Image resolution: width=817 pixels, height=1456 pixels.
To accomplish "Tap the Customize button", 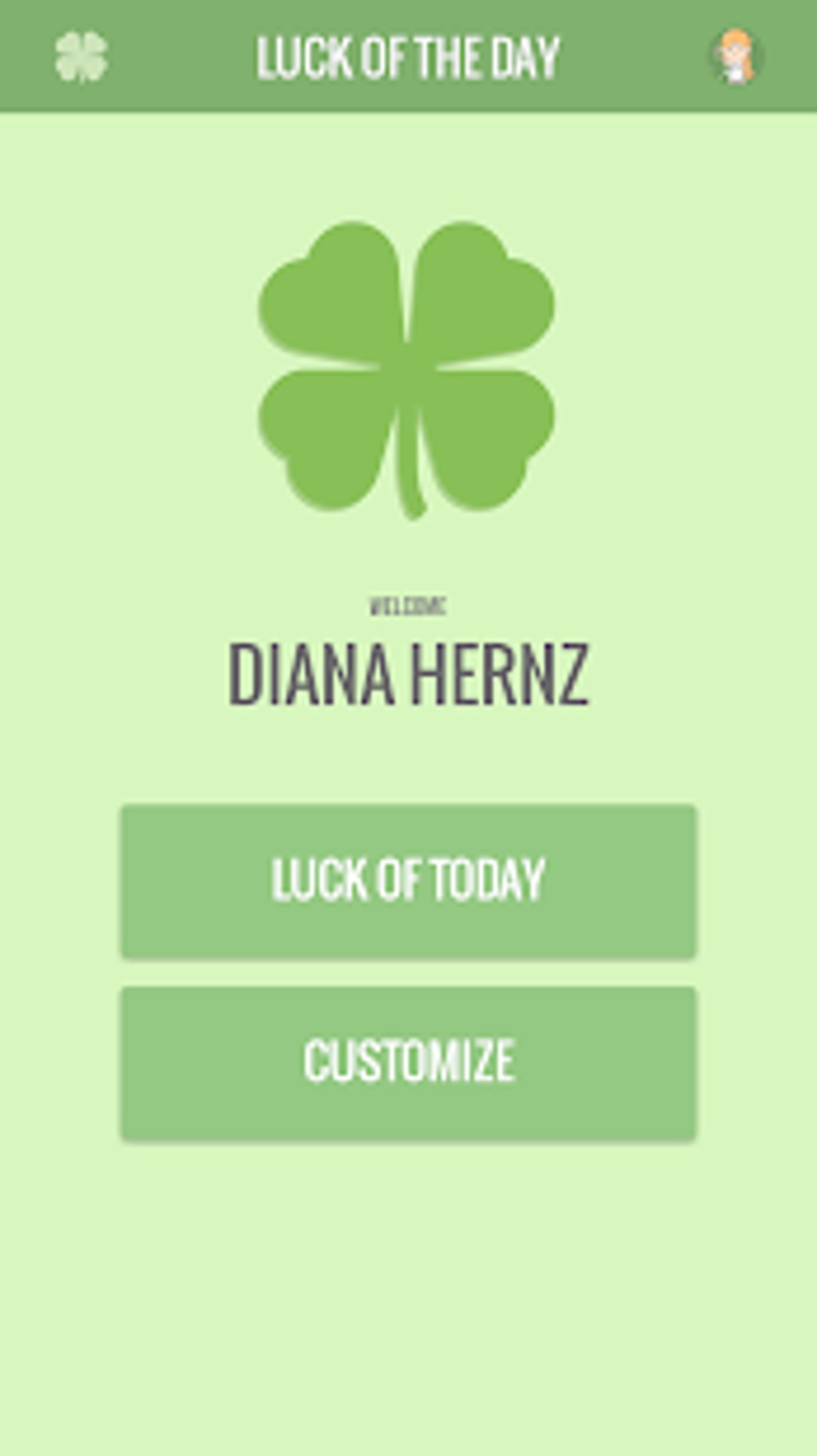I will pos(408,1062).
